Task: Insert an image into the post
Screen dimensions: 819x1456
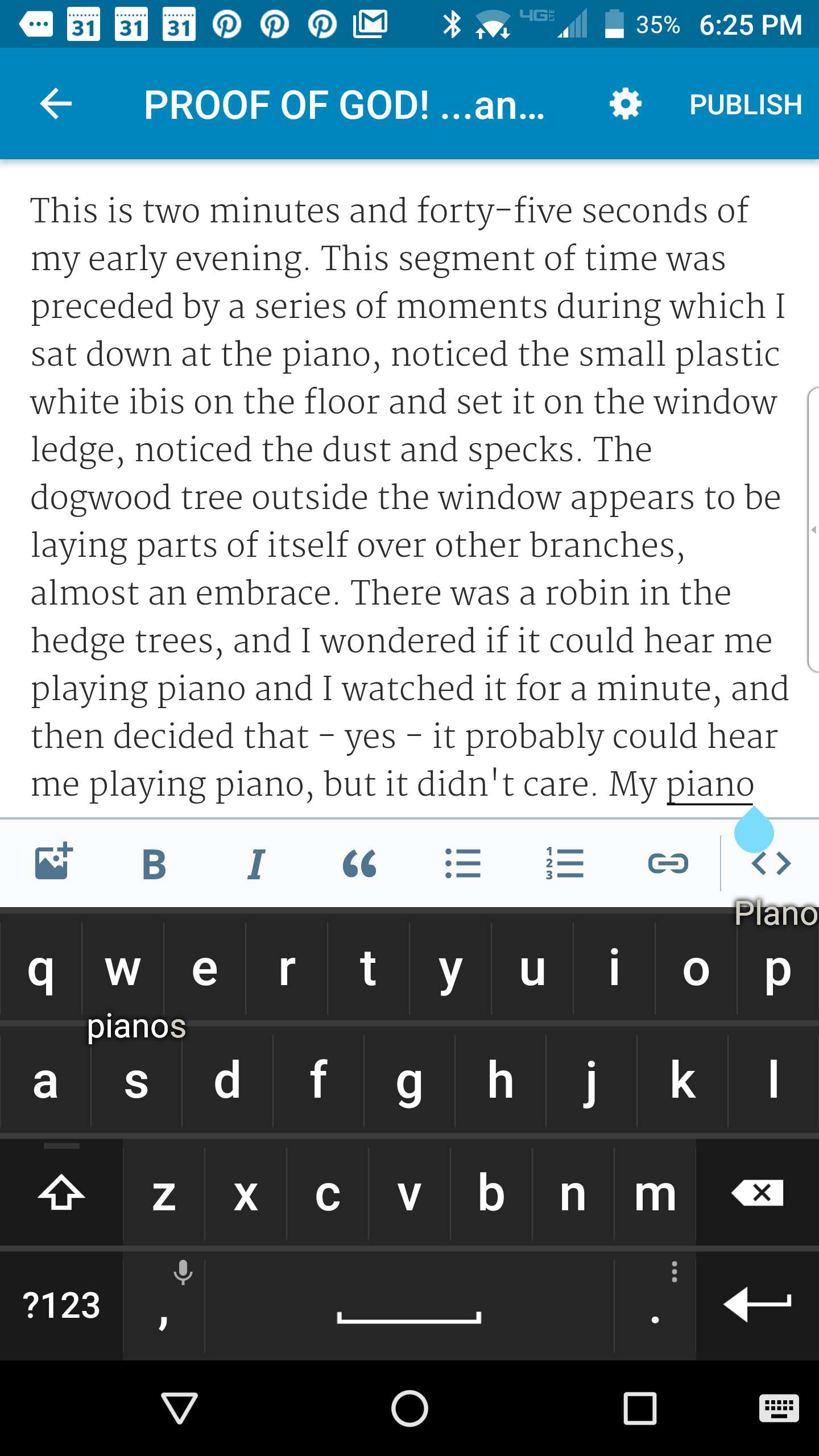Action: pyautogui.click(x=53, y=862)
